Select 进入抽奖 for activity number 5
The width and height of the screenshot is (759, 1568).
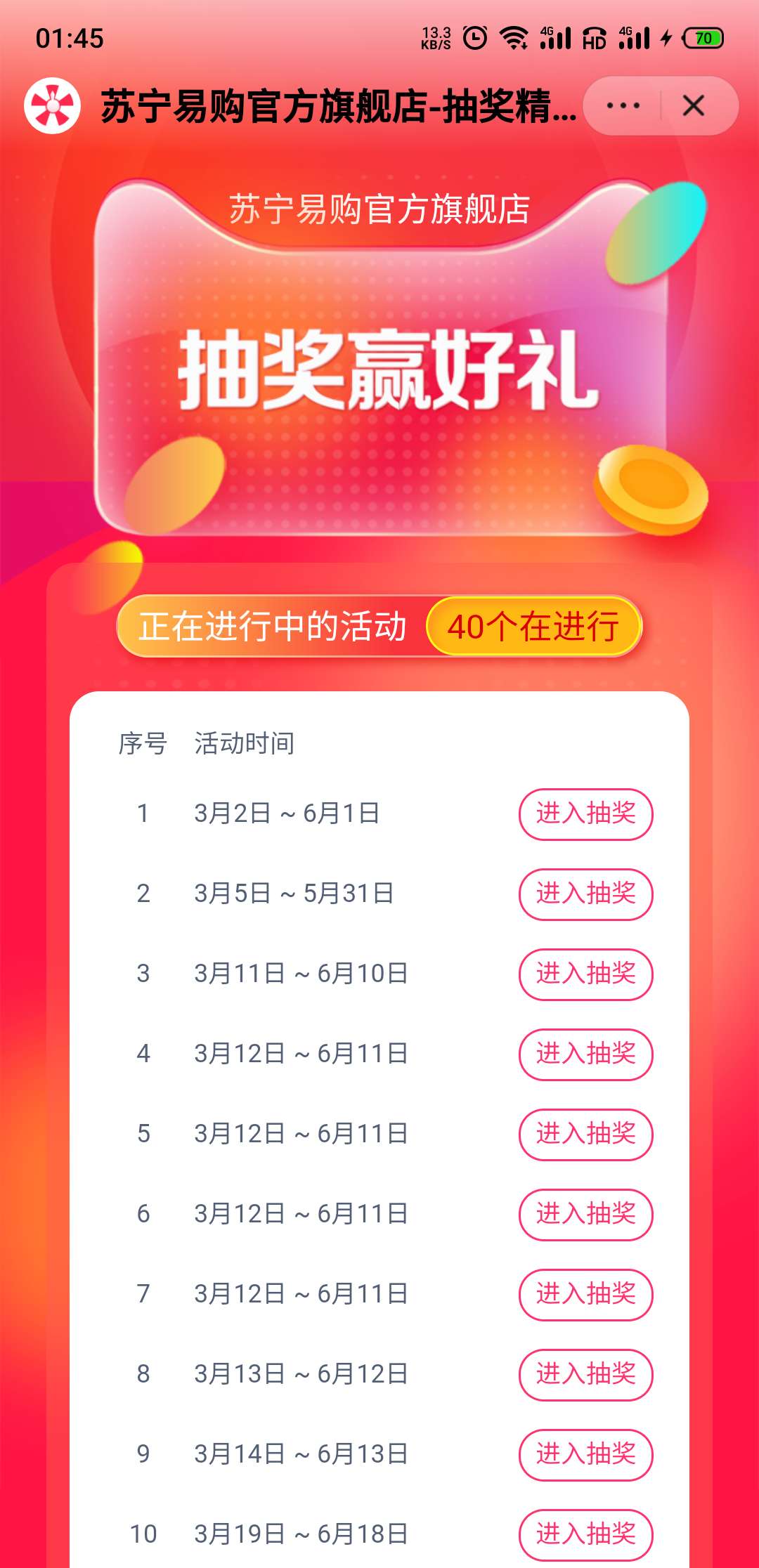pyautogui.click(x=585, y=1135)
